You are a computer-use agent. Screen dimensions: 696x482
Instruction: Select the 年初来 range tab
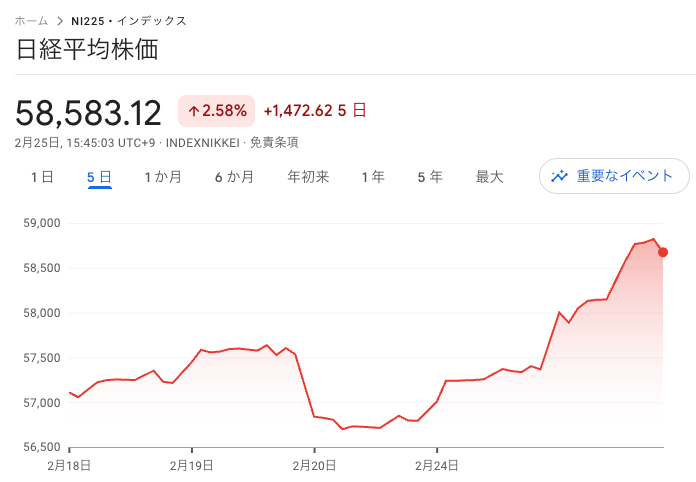coord(308,177)
